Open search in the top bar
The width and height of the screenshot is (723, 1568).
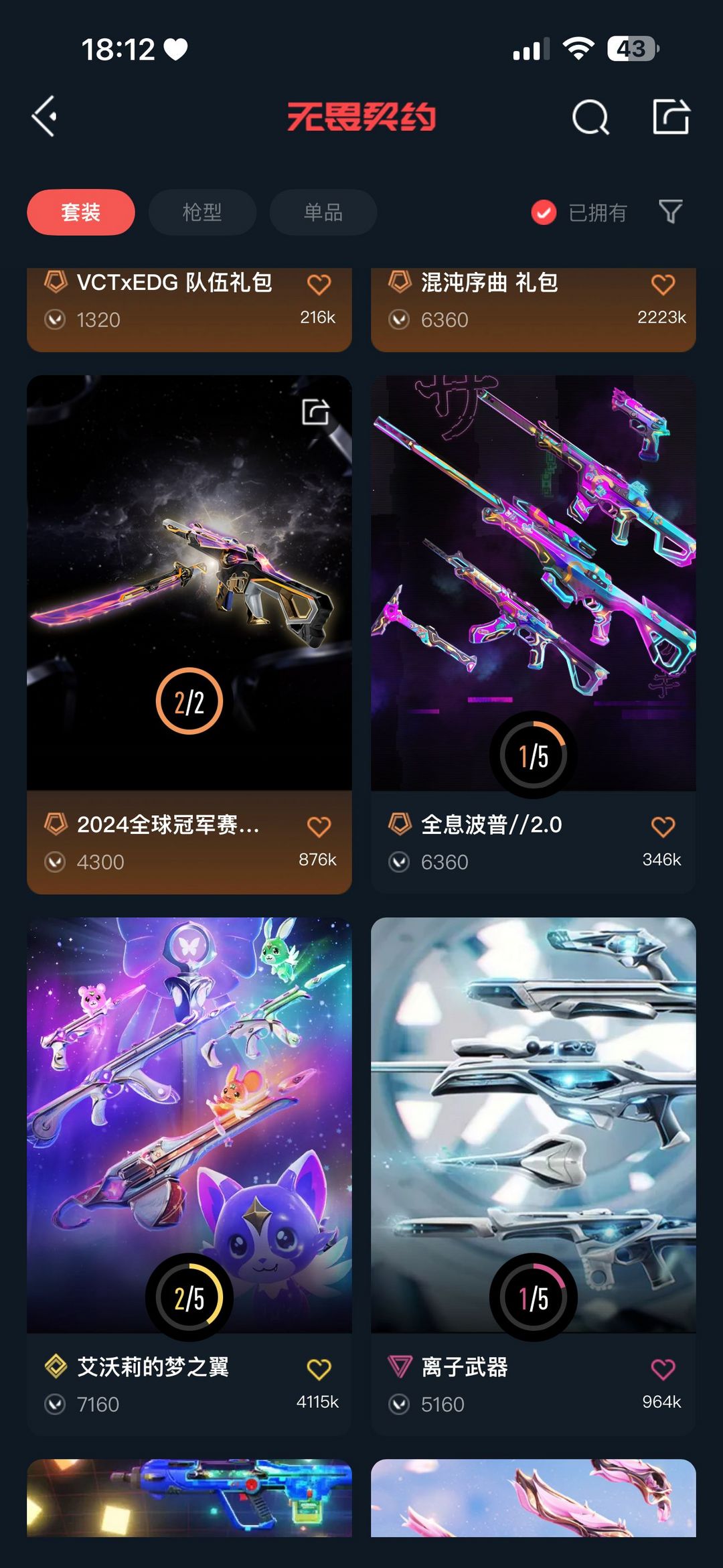point(590,117)
